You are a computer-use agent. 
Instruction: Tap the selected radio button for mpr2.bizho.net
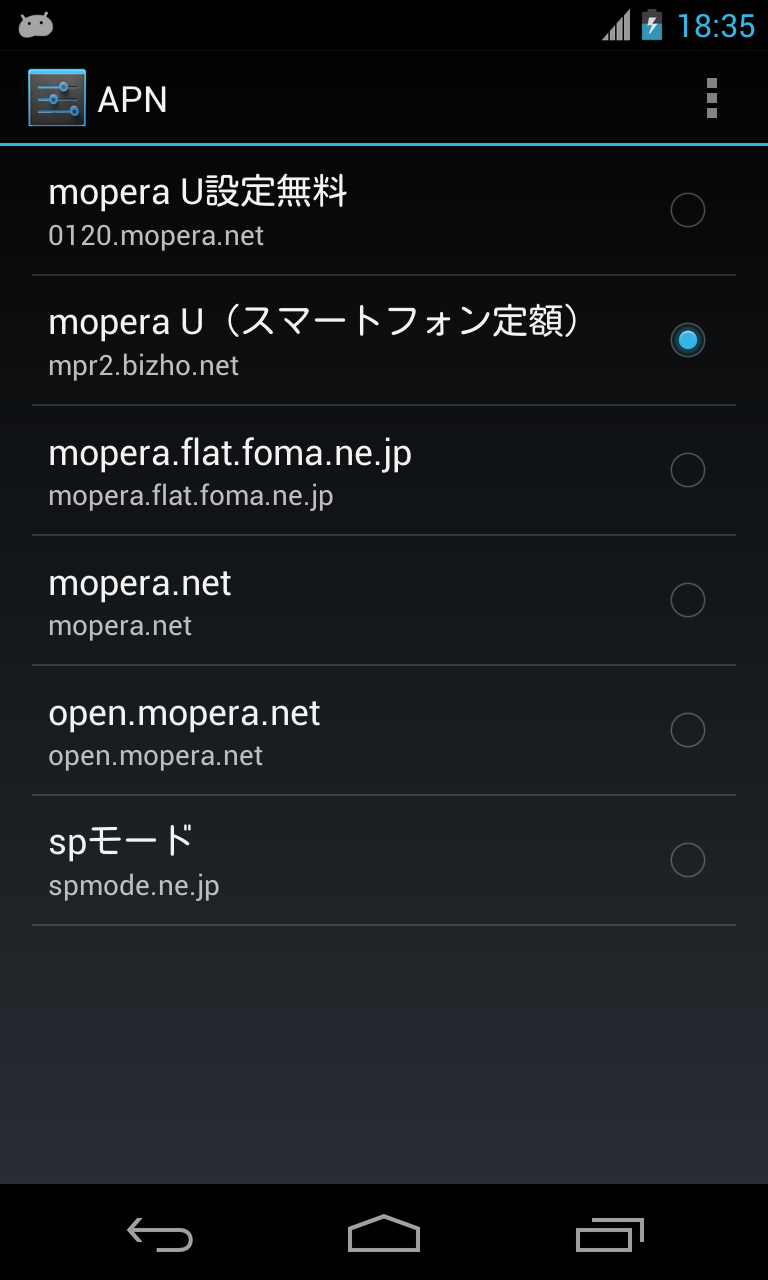tap(687, 340)
